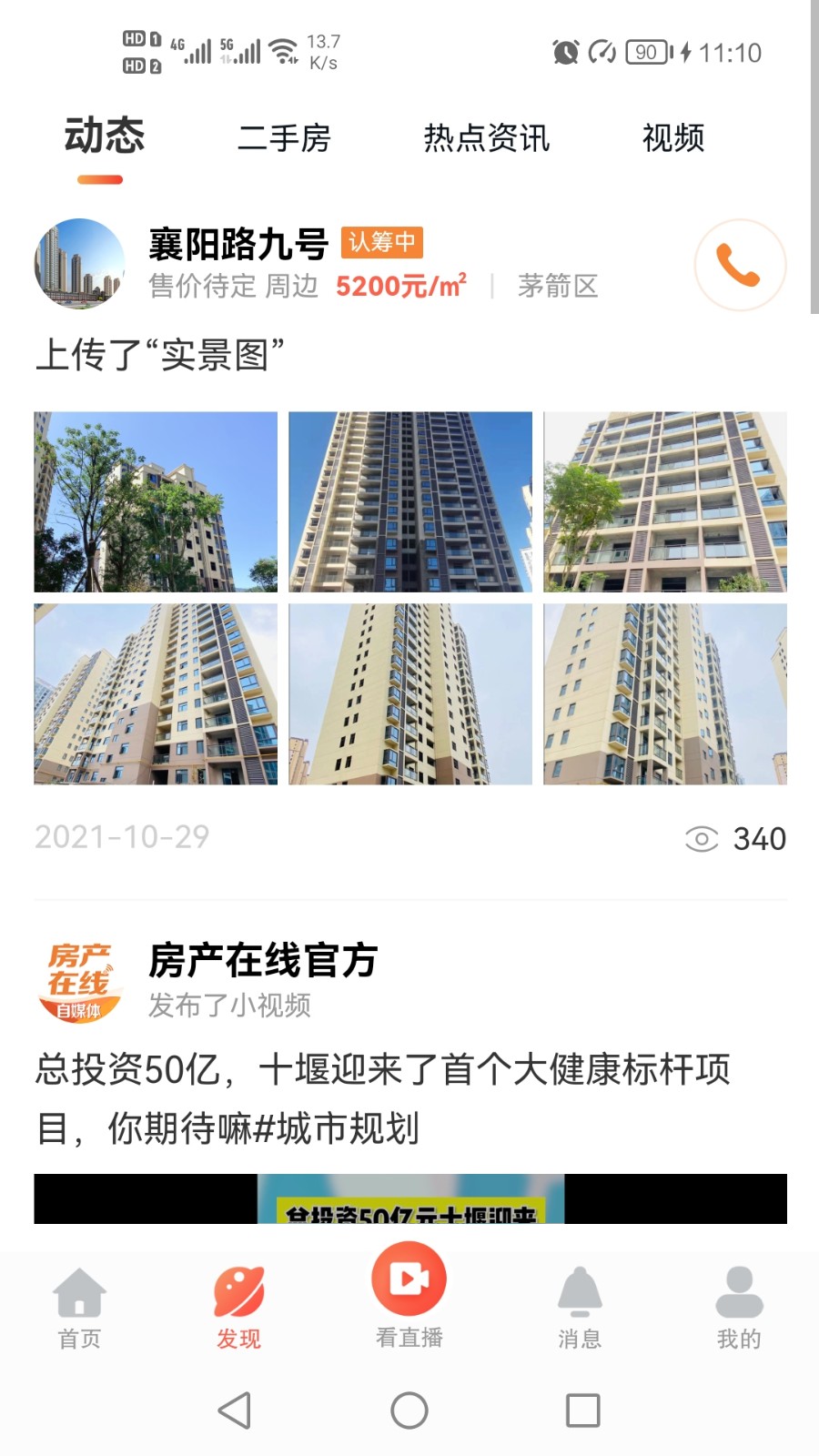Call 襄阳路九号 via the phone icon
Image resolution: width=819 pixels, height=1456 pixels.
[x=739, y=265]
